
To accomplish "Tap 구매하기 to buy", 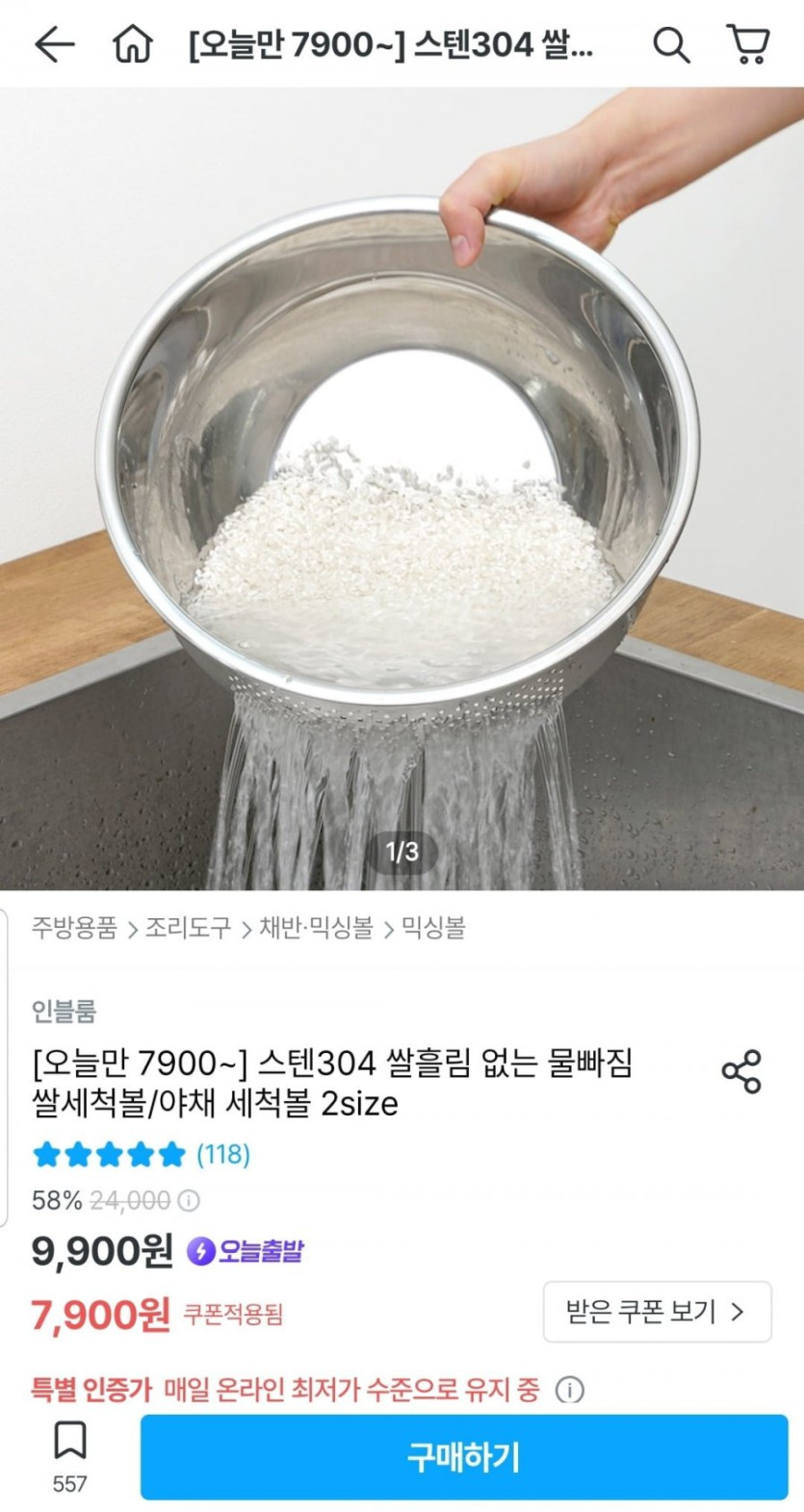I will (x=464, y=1456).
